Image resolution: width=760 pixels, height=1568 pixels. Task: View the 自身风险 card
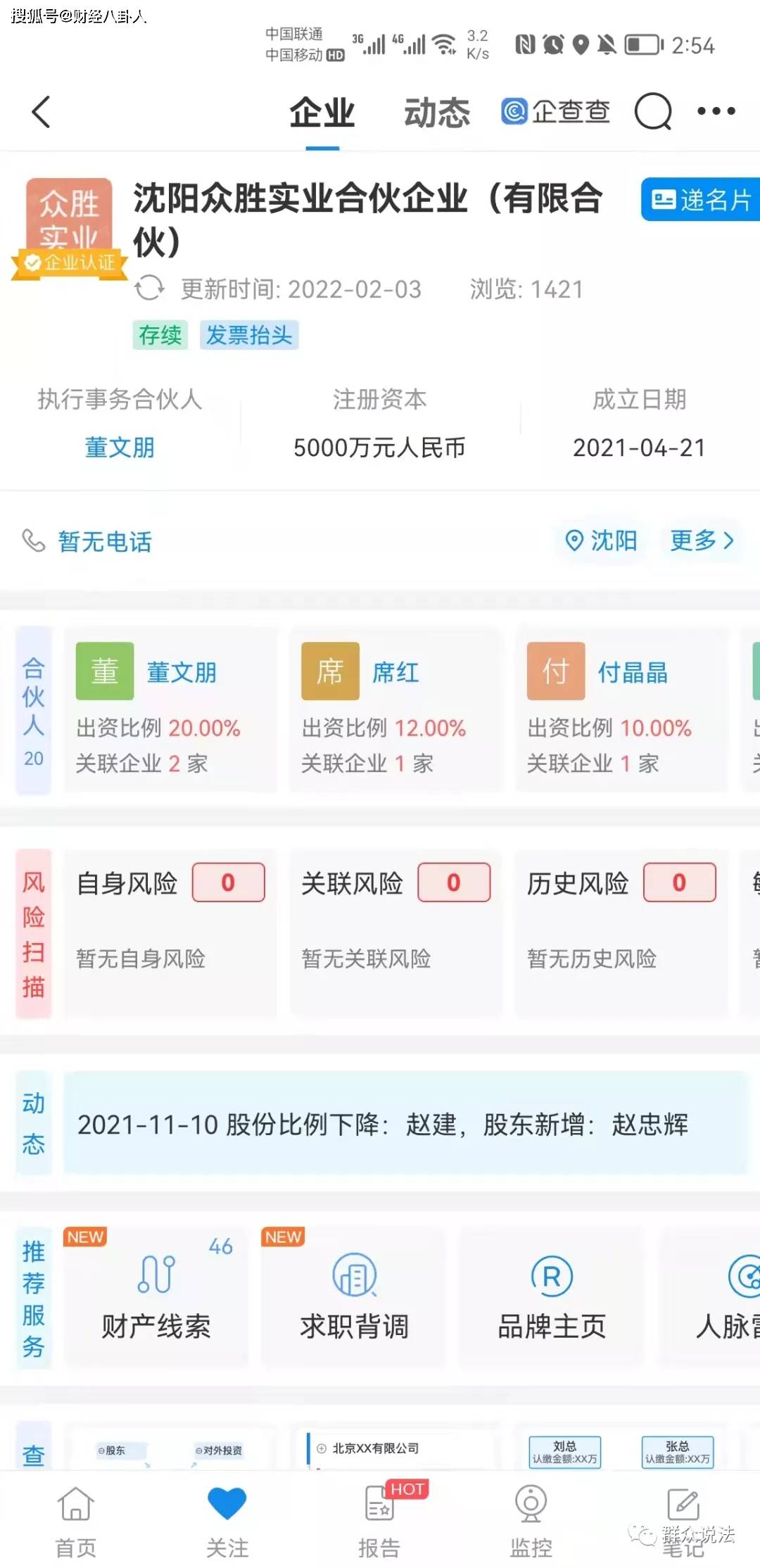click(x=170, y=933)
